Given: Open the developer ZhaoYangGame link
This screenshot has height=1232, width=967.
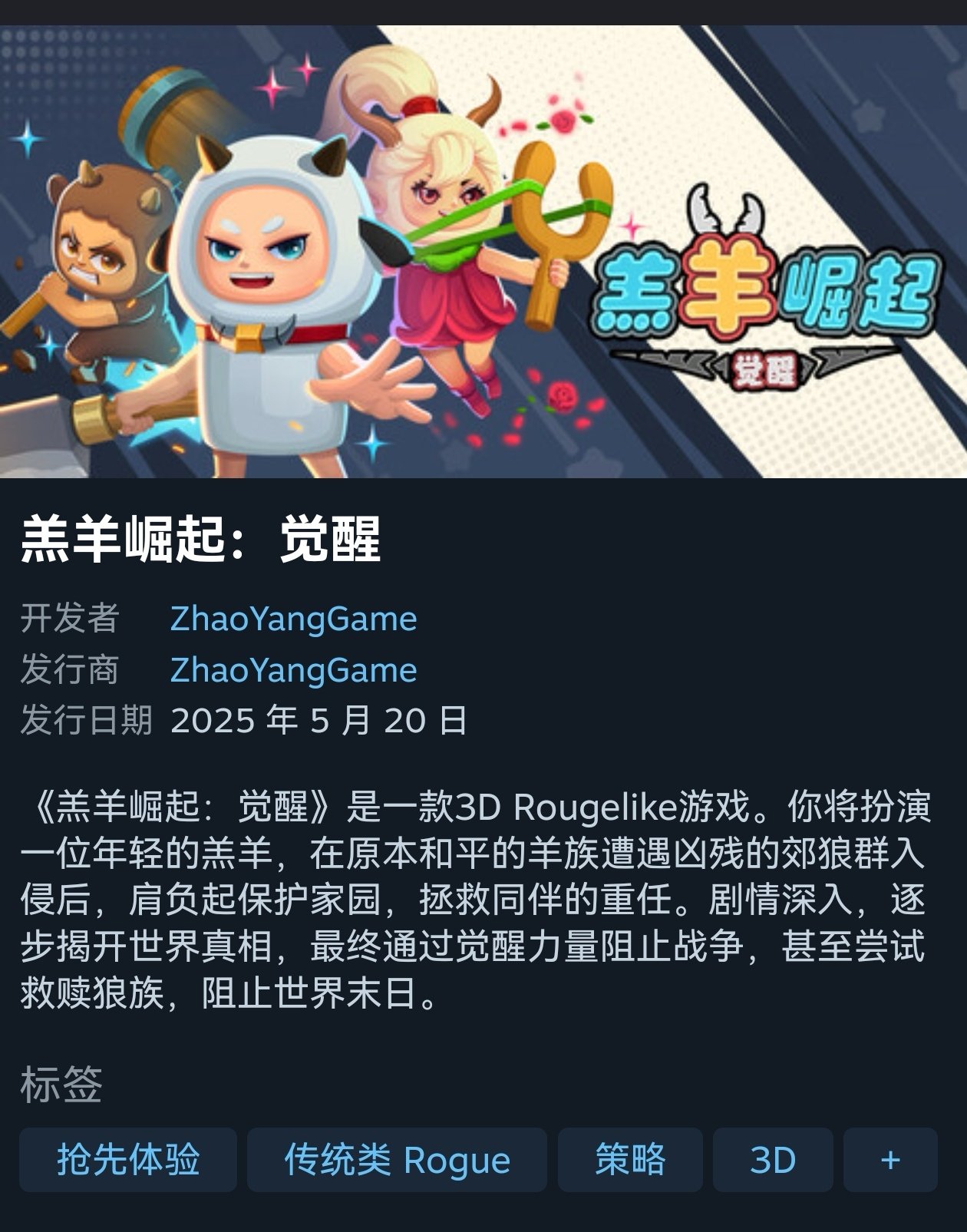Looking at the screenshot, I should [293, 619].
